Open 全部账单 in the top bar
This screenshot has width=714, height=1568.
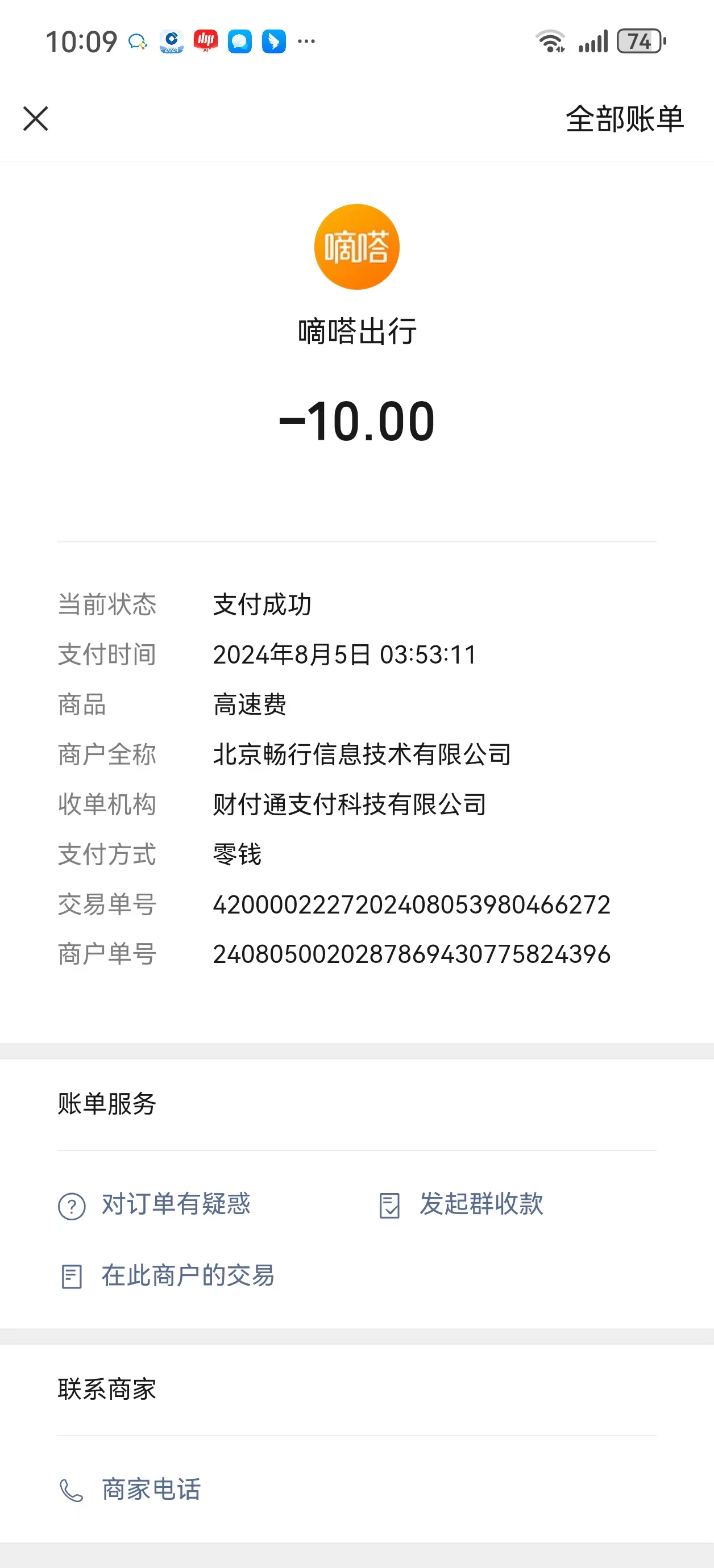point(624,119)
